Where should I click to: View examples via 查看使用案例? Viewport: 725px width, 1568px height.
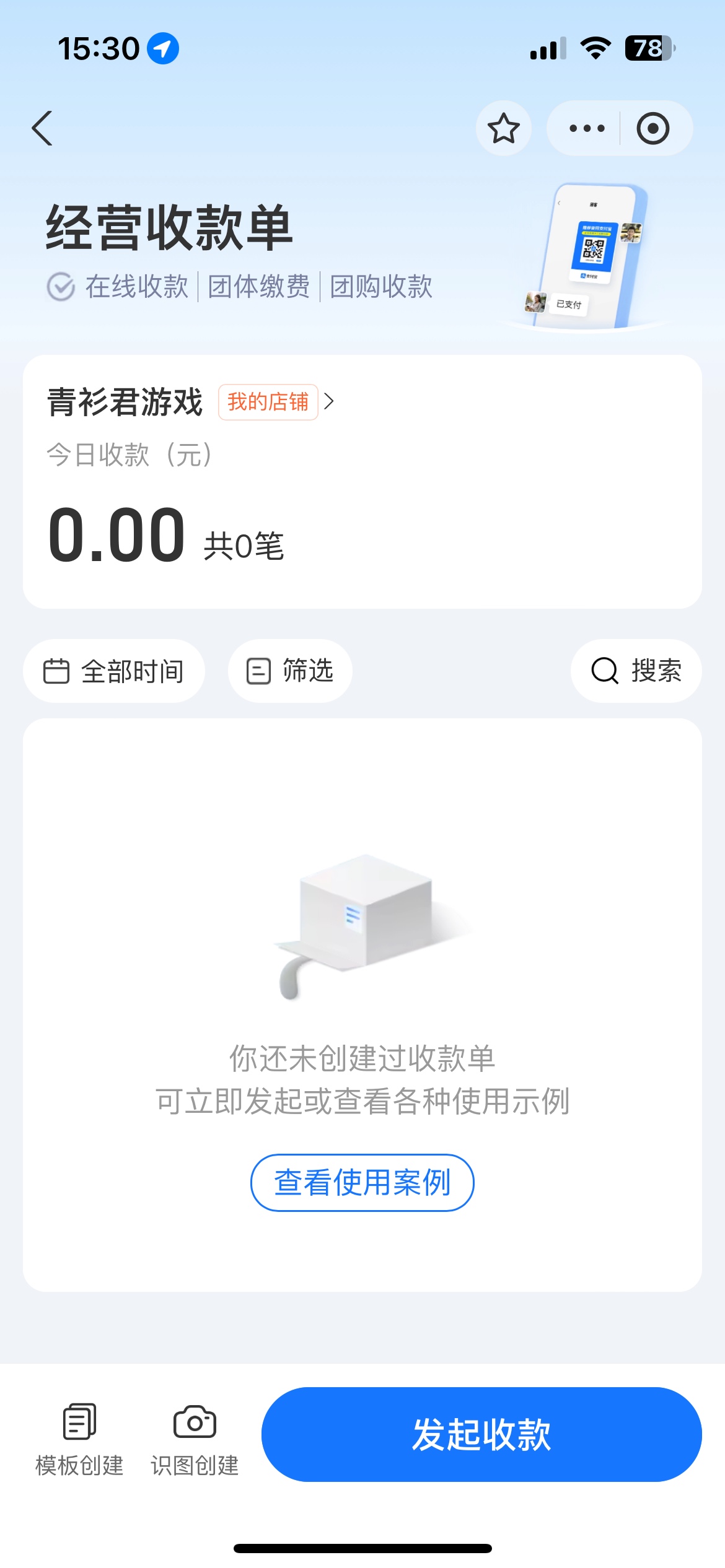tap(362, 1182)
